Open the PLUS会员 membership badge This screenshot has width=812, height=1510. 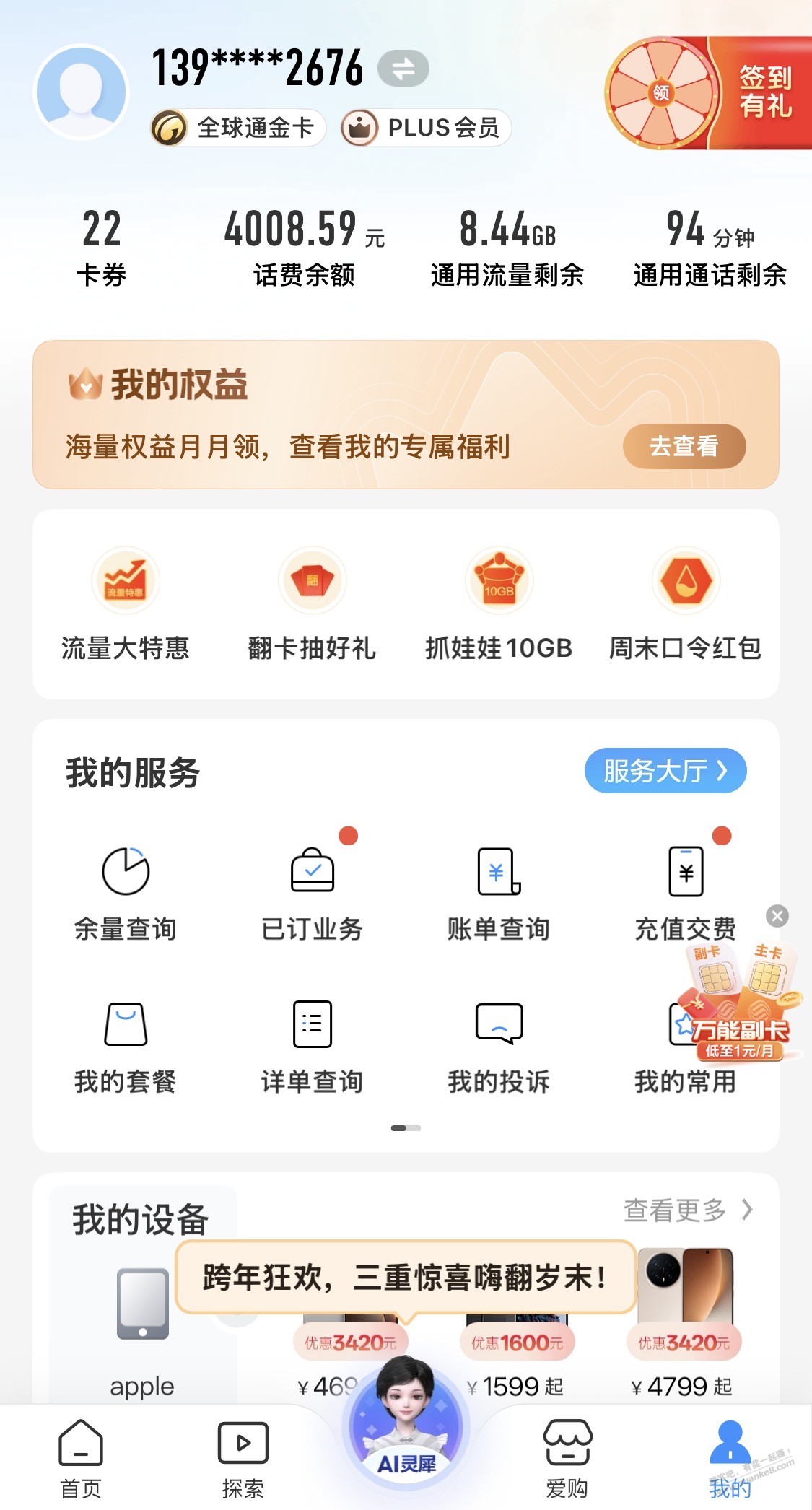pos(427,128)
